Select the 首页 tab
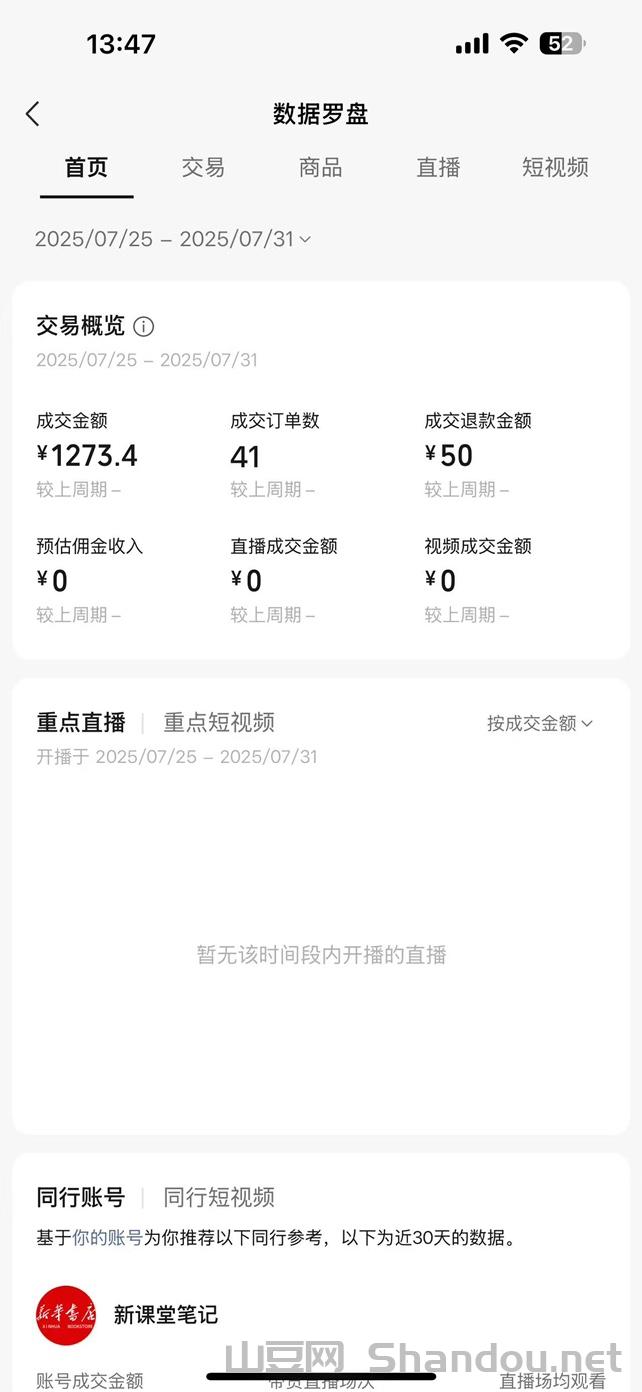 (x=86, y=168)
